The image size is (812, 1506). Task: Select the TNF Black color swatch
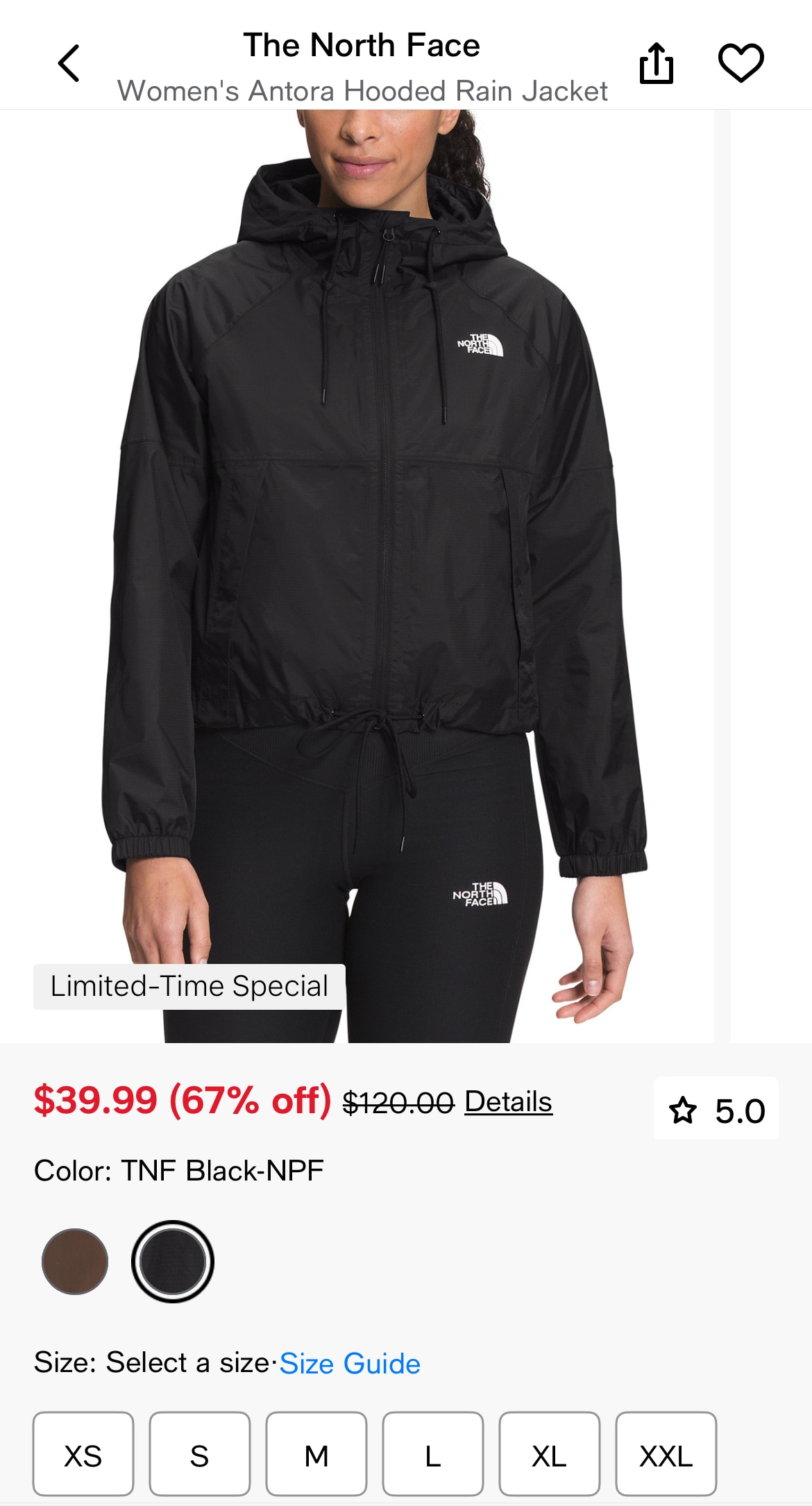point(173,1261)
